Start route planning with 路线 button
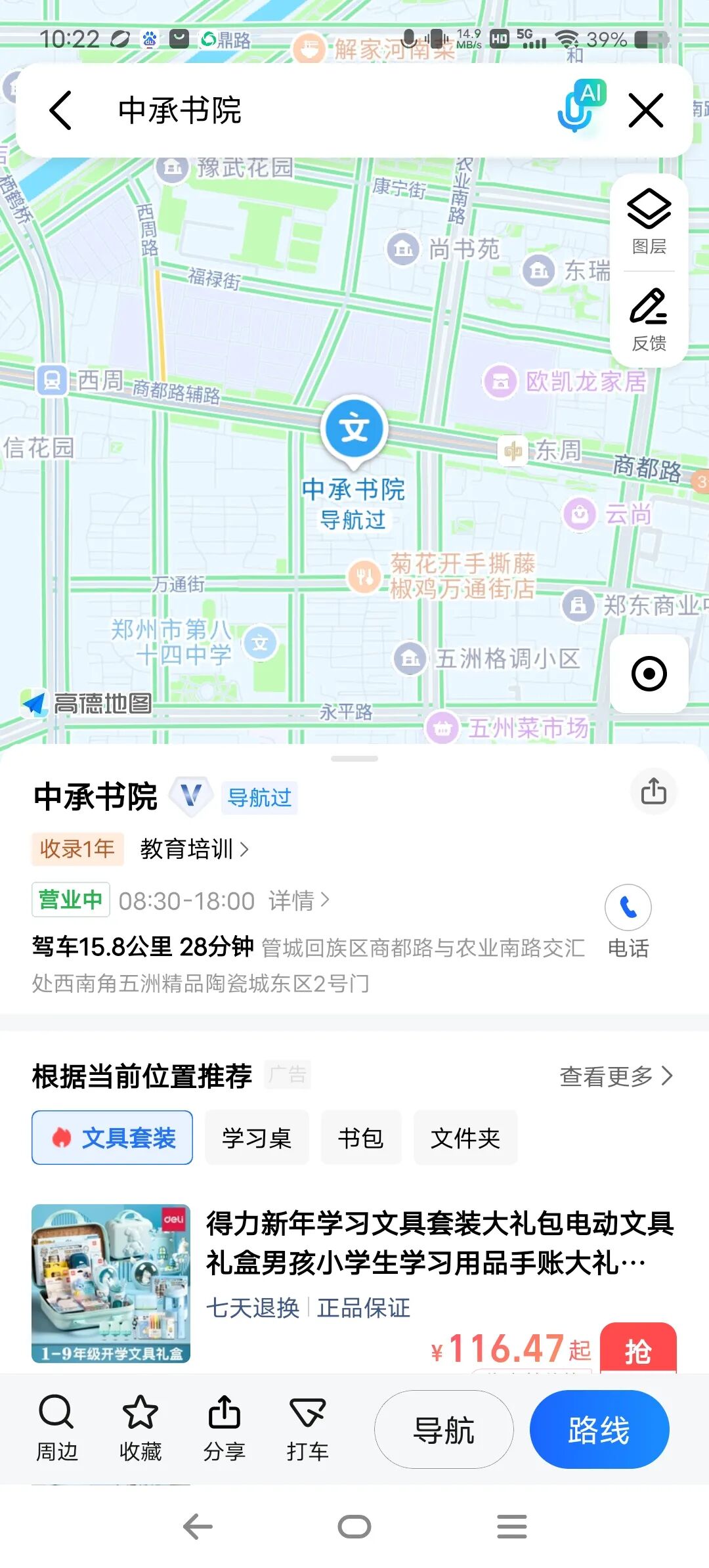Viewport: 709px width, 1568px height. click(599, 1430)
